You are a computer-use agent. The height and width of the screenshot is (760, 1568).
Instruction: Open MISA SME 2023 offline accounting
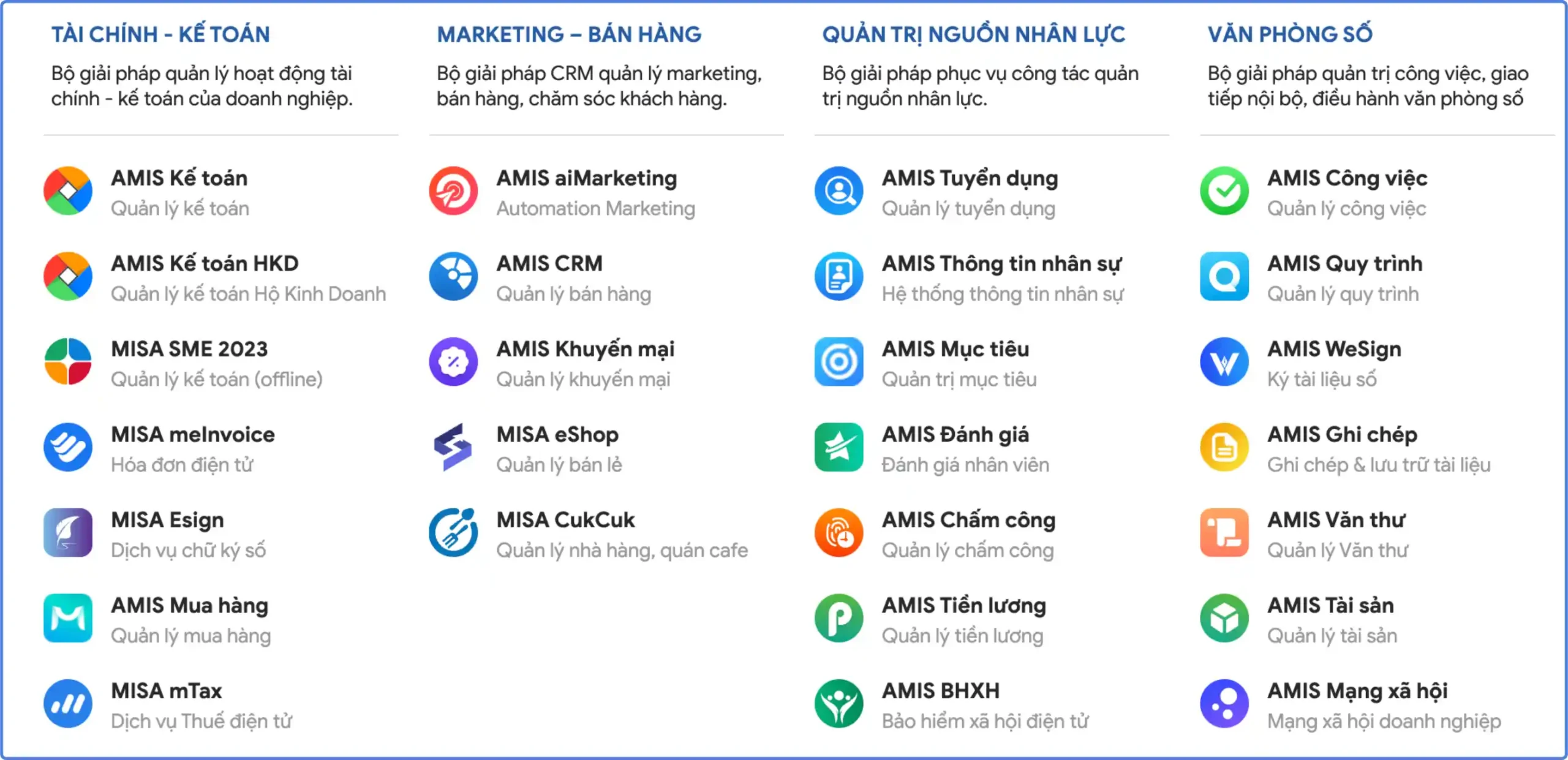[189, 350]
